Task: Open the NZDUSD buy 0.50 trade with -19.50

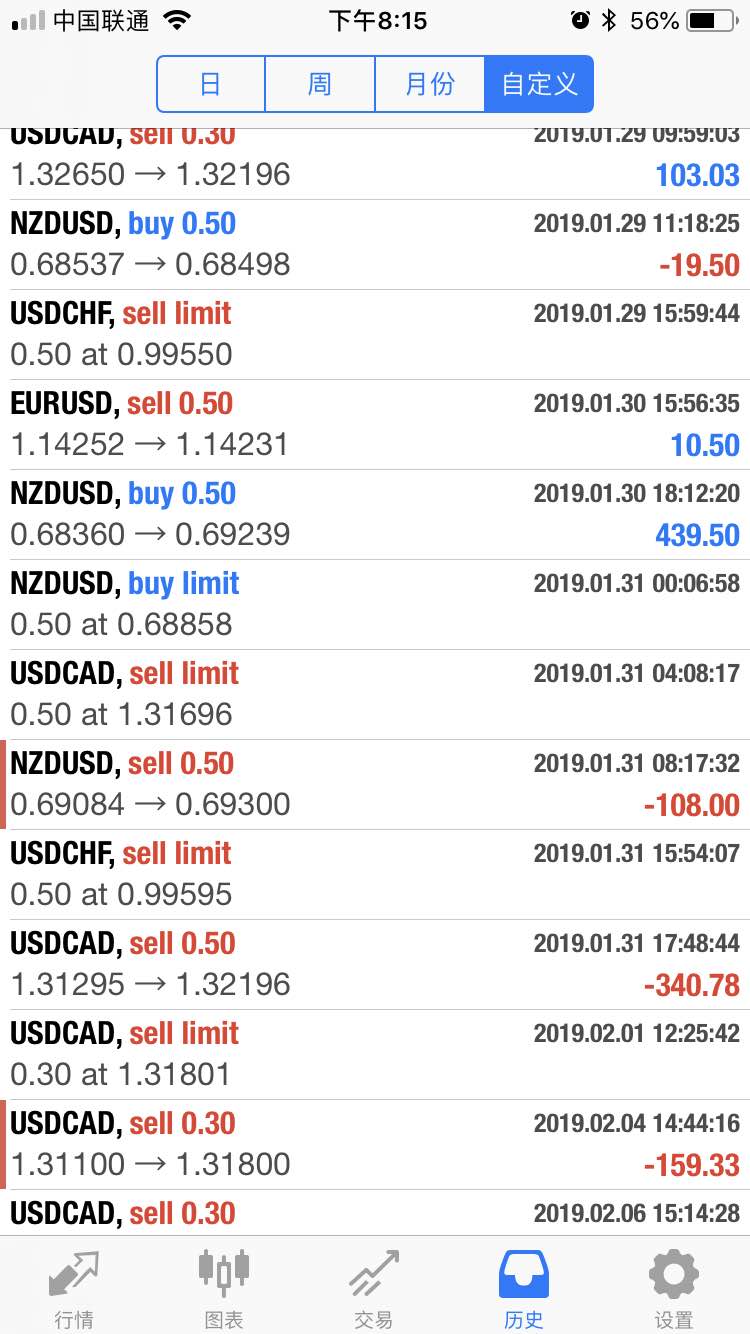Action: (x=375, y=245)
